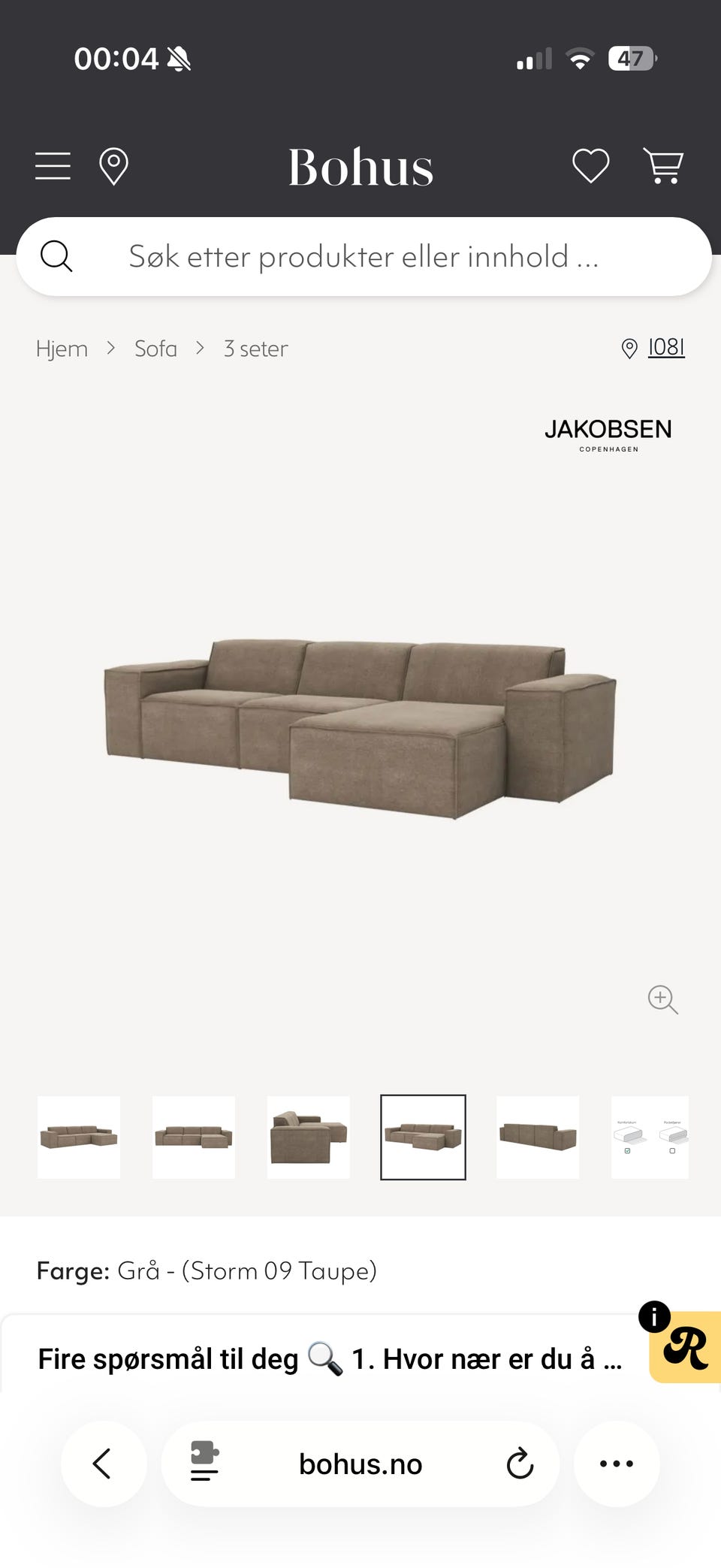
Task: Open the hamburger menu
Action: pos(53,165)
